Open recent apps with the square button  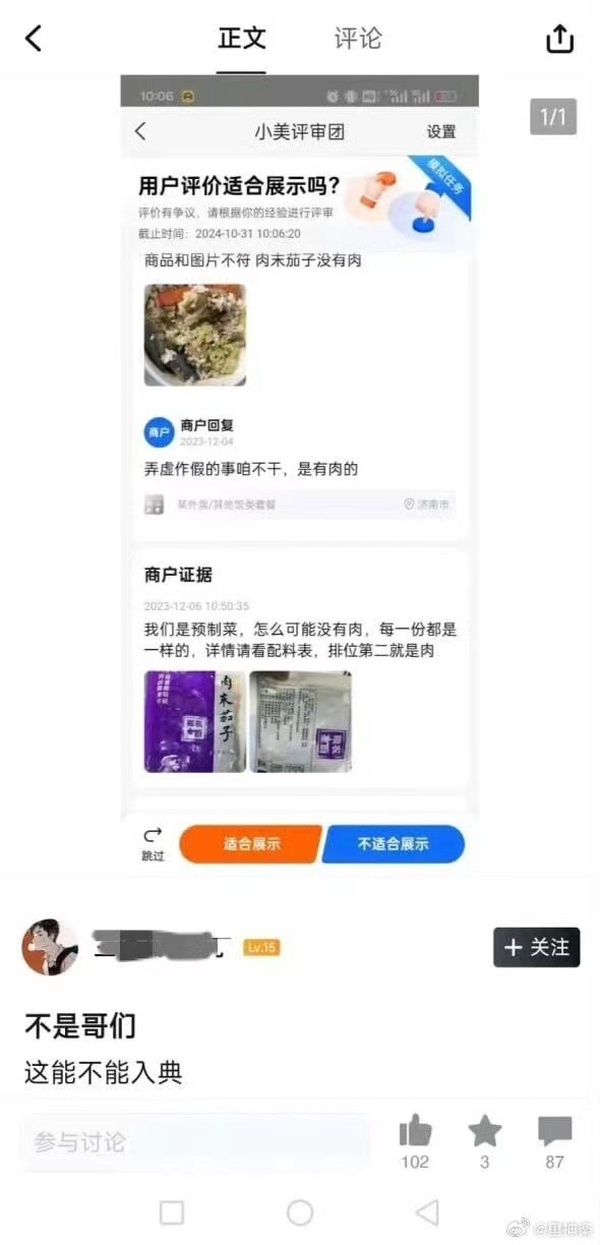point(172,1213)
